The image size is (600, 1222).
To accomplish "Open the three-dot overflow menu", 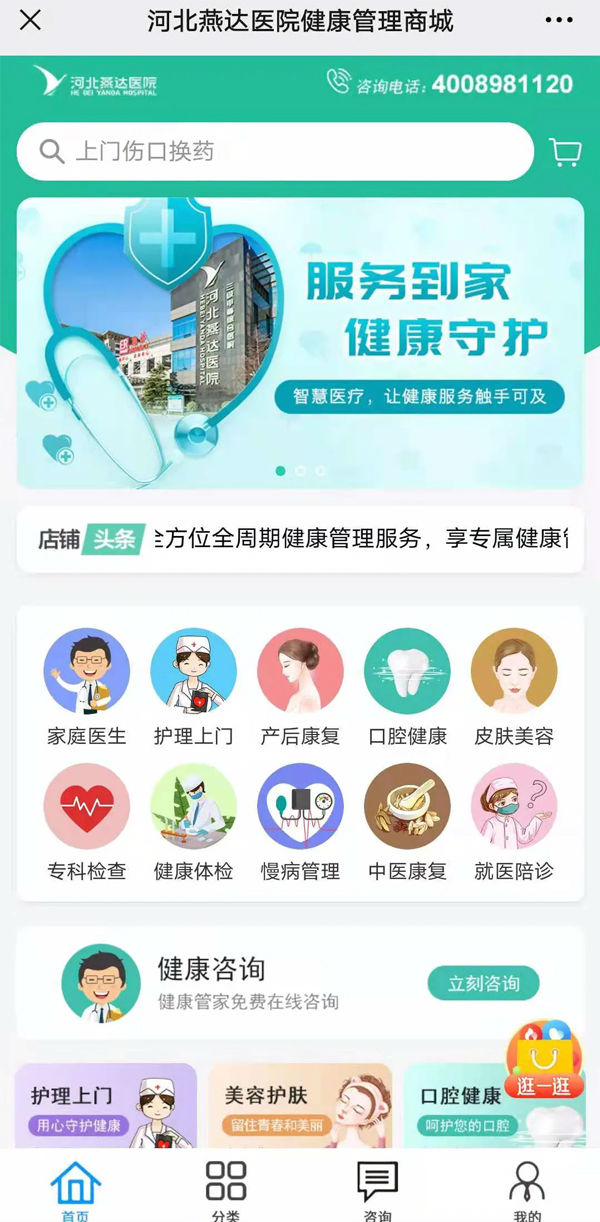I will [559, 20].
